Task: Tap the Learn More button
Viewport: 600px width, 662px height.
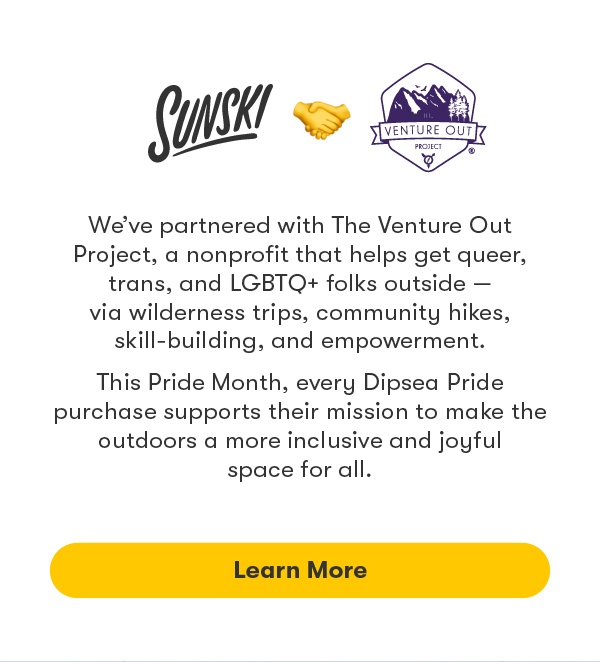Action: pyautogui.click(x=300, y=570)
